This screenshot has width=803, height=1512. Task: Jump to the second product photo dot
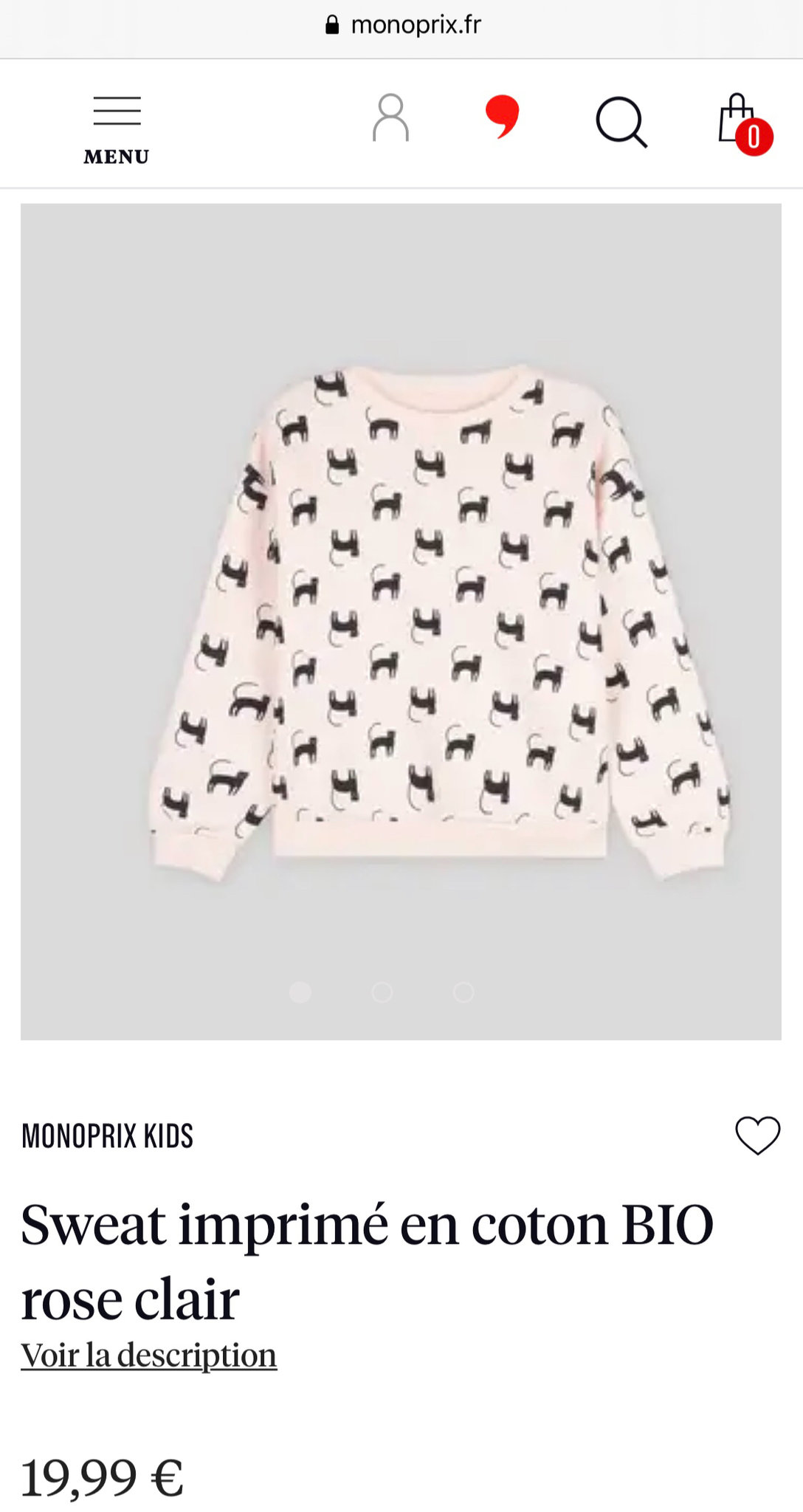tap(382, 992)
